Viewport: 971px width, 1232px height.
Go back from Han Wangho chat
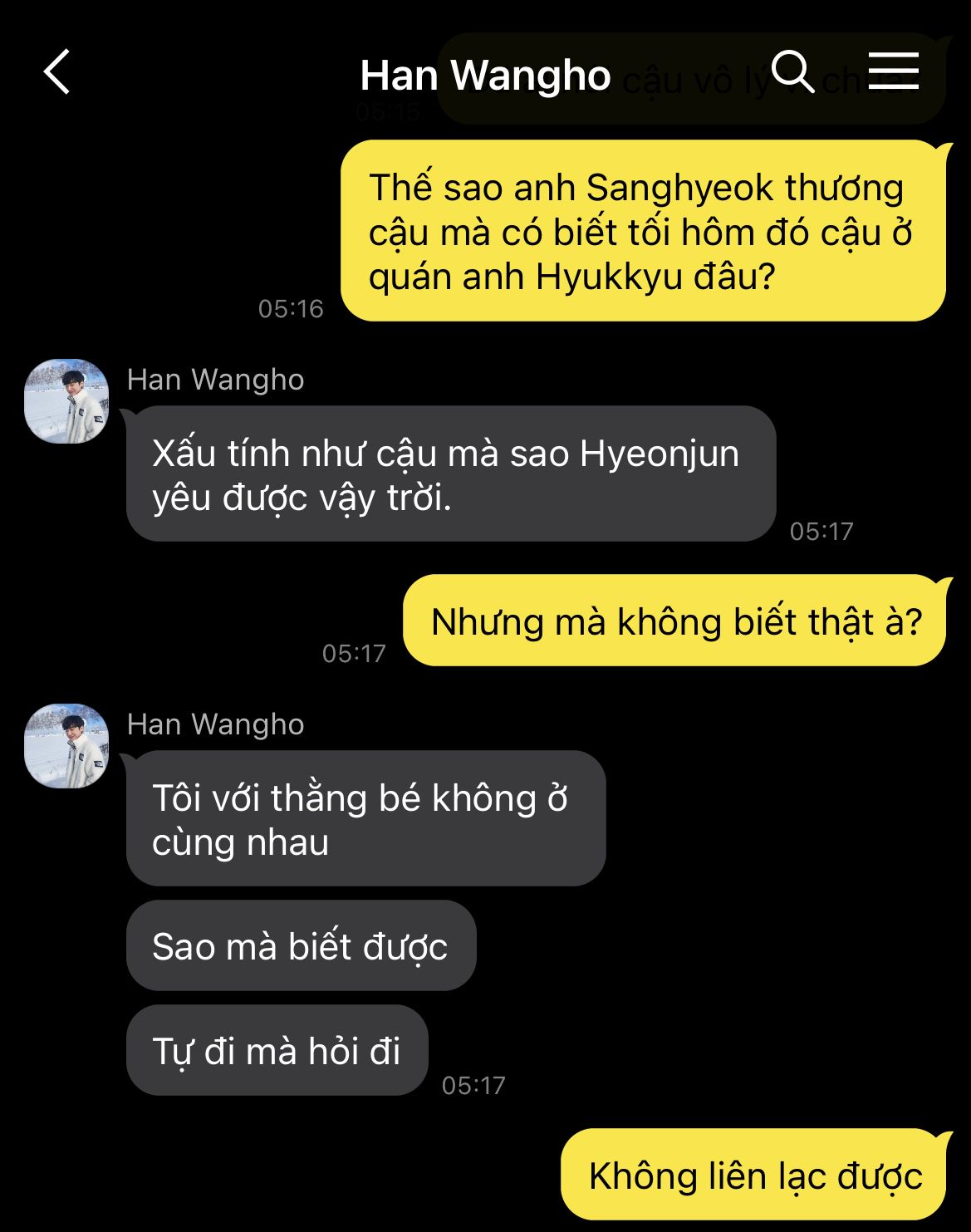click(56, 72)
